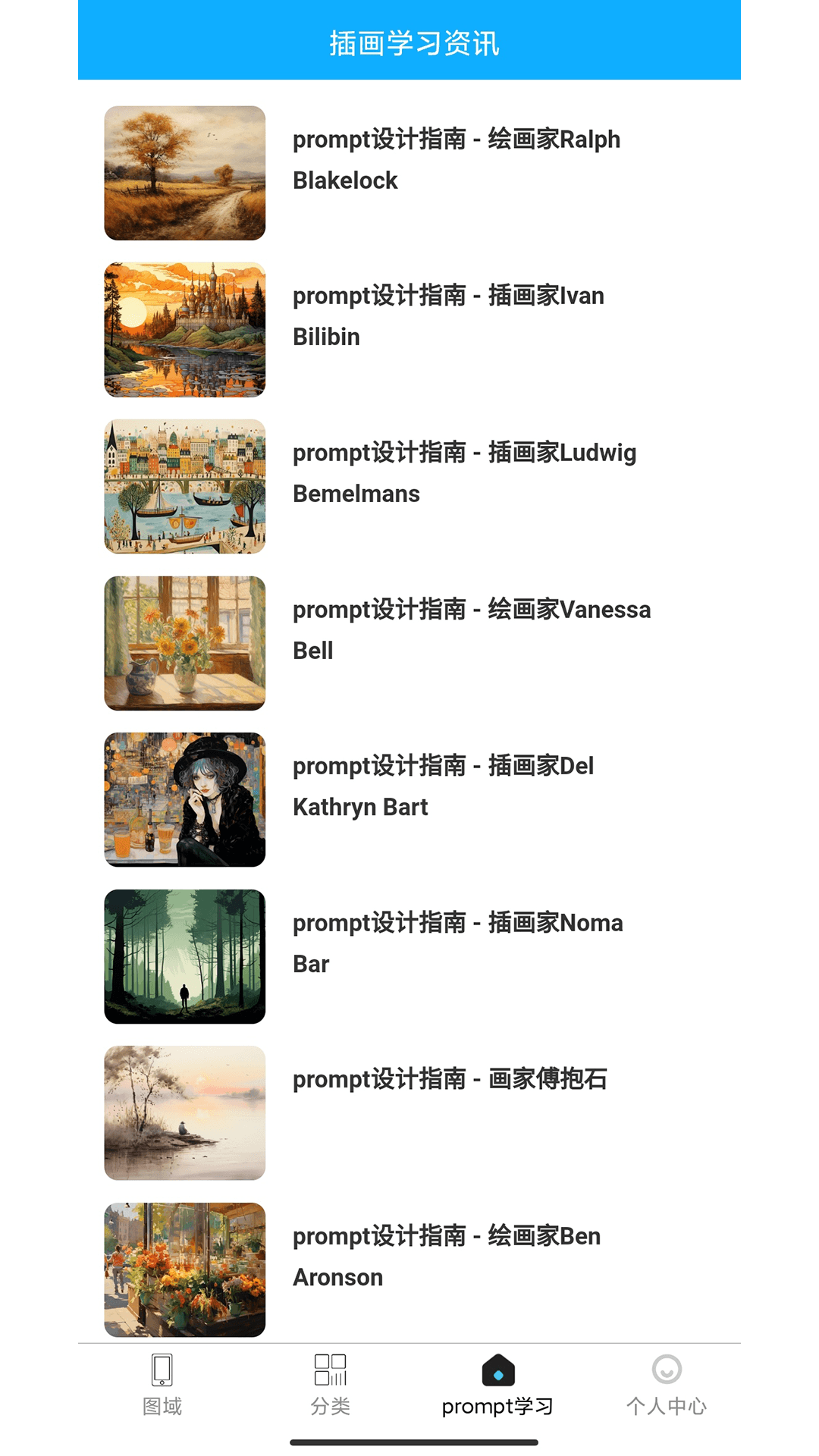
Task: Open the Ralph Blakelock autumn landscape thumbnail
Action: click(184, 172)
